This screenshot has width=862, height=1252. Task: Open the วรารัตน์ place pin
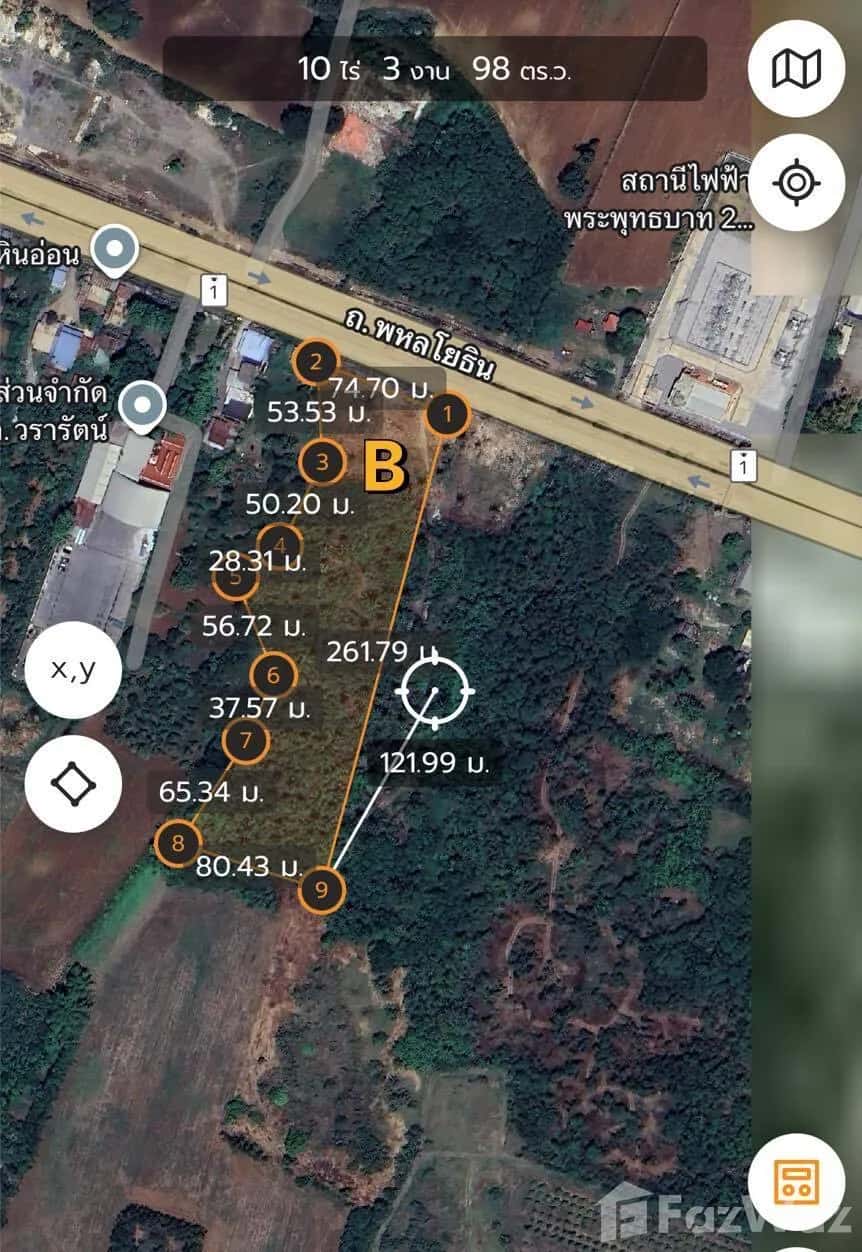coord(142,407)
